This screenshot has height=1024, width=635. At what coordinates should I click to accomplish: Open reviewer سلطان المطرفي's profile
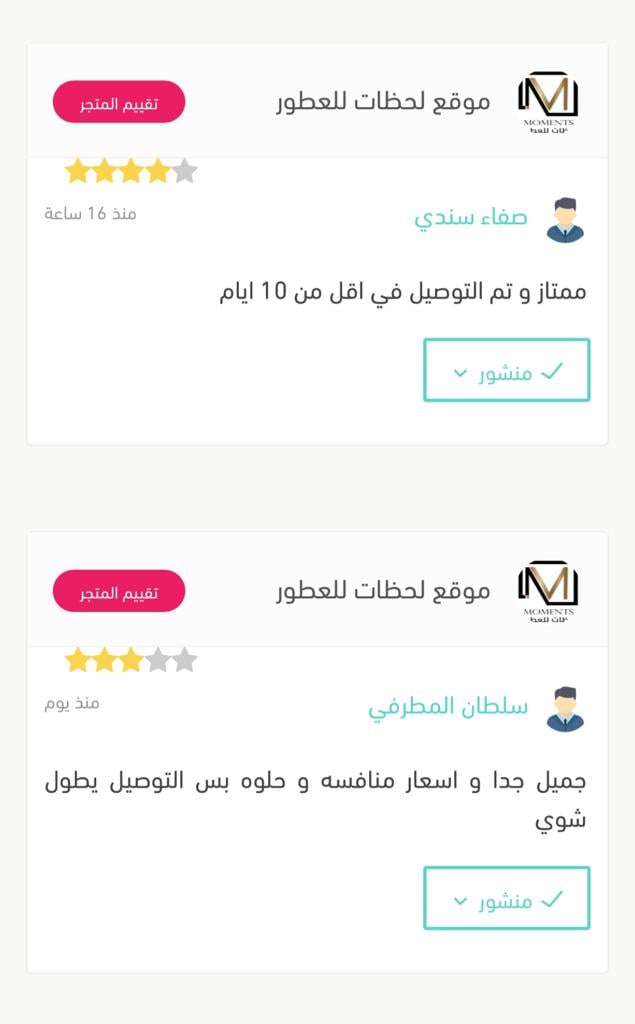[448, 707]
